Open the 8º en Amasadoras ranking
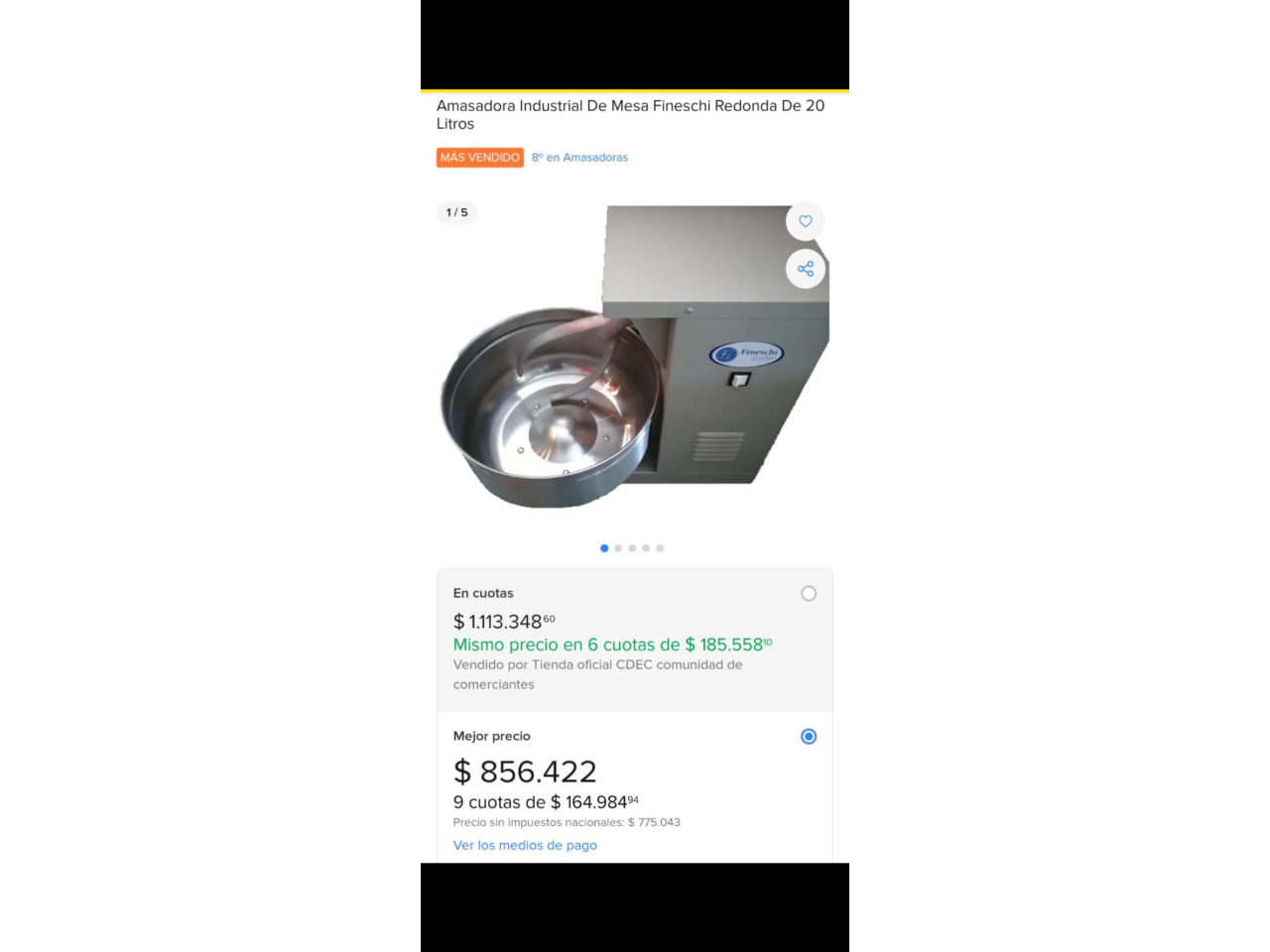The width and height of the screenshot is (1270, 952). (x=579, y=158)
